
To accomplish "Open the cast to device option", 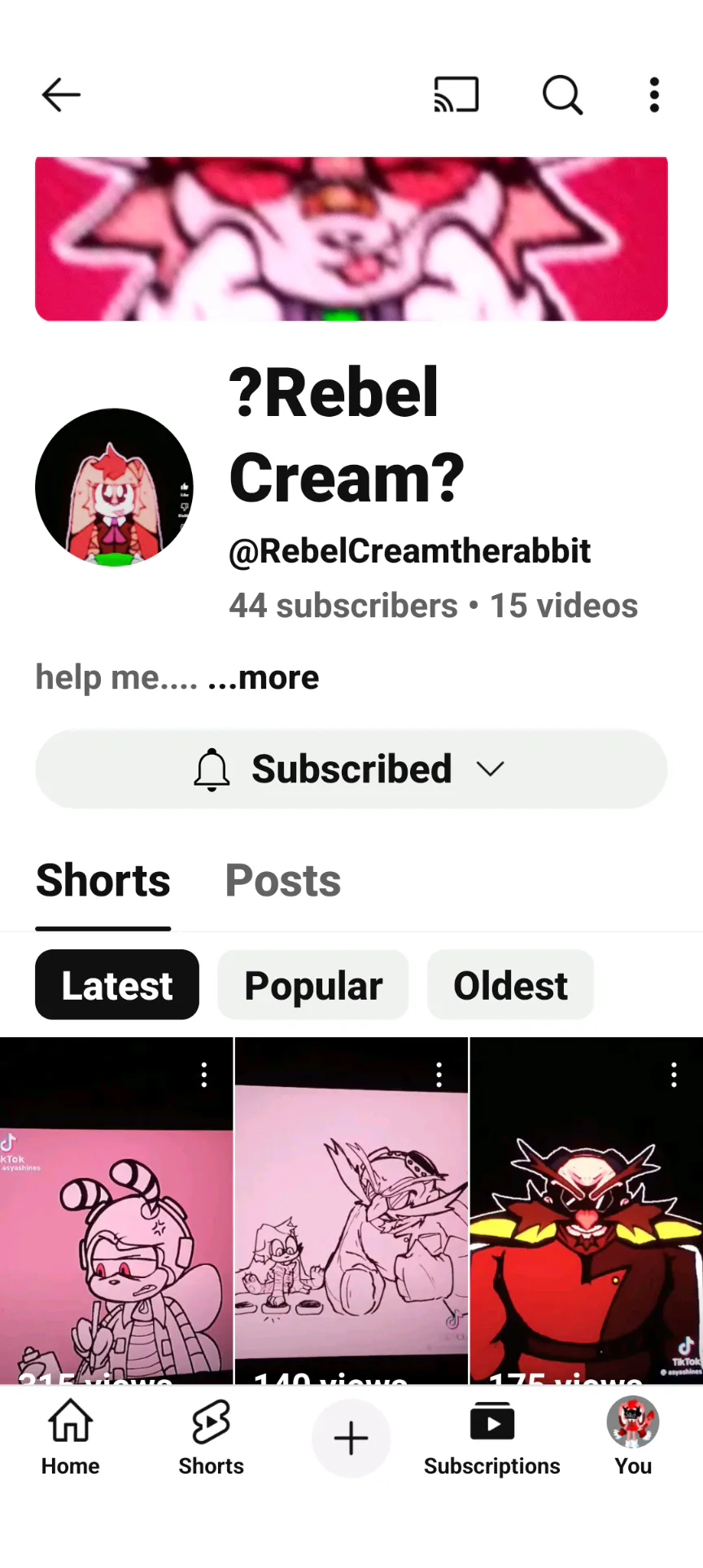I will [x=456, y=94].
